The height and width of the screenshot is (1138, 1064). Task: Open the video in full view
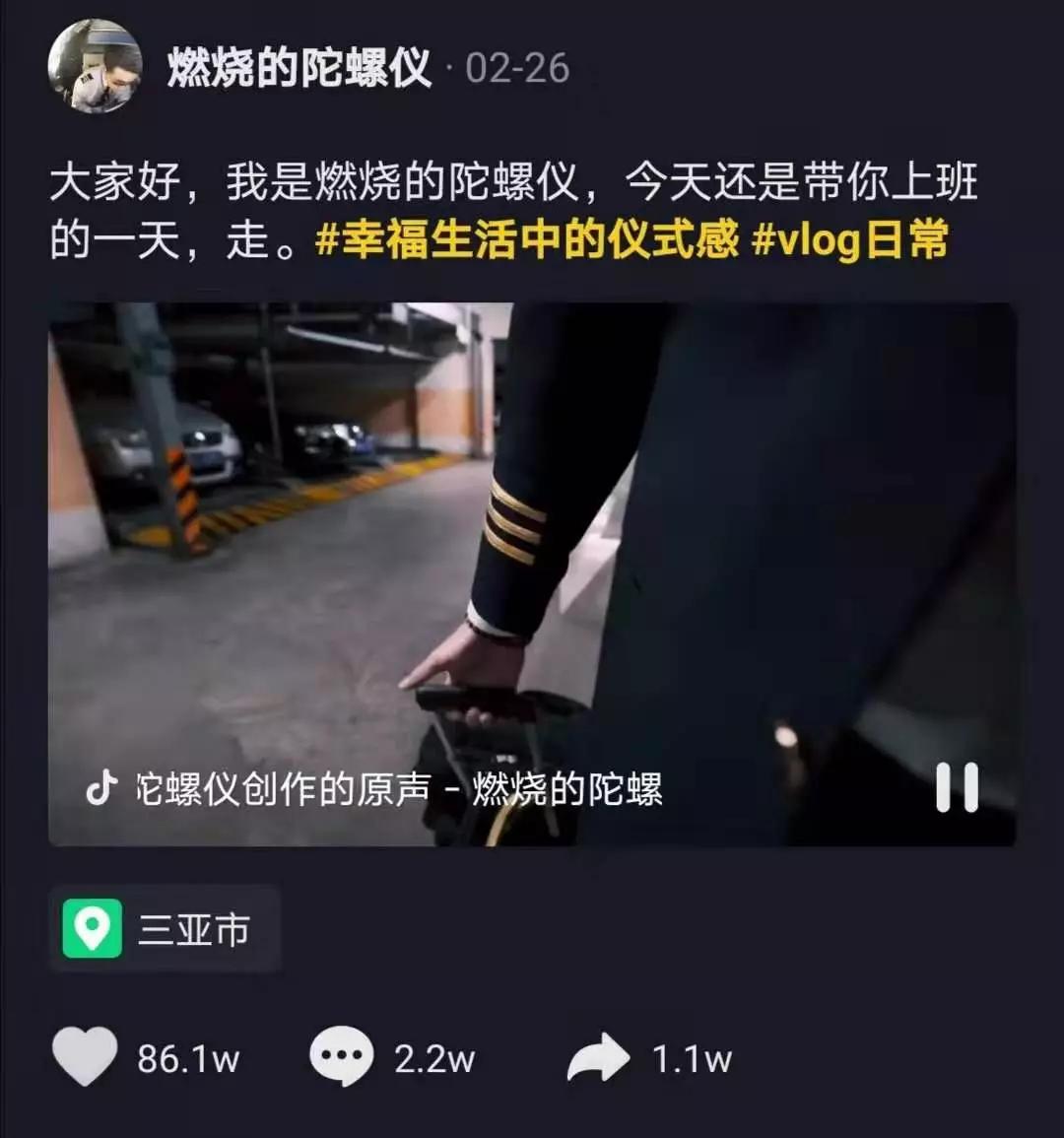(532, 552)
